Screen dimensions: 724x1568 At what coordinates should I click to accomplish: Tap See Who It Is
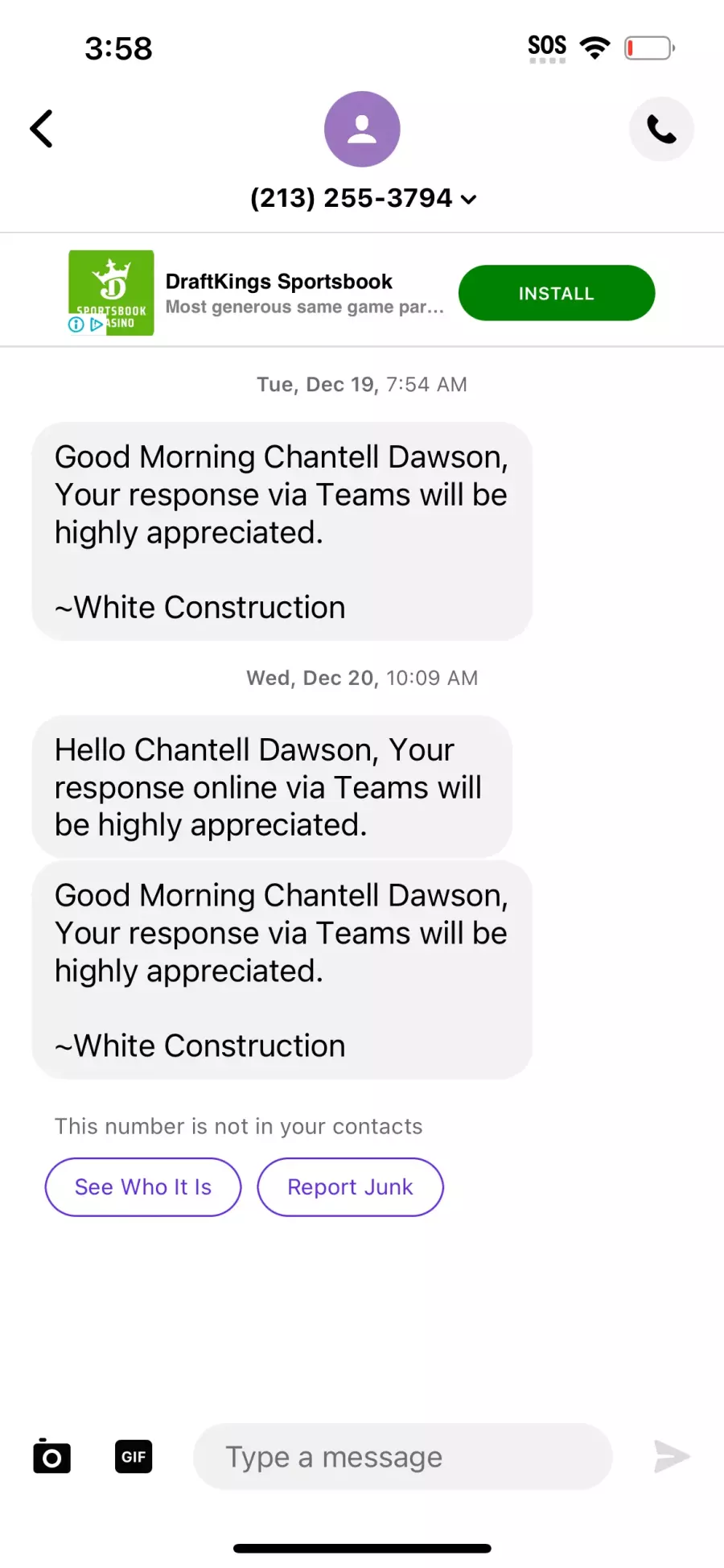(143, 1186)
